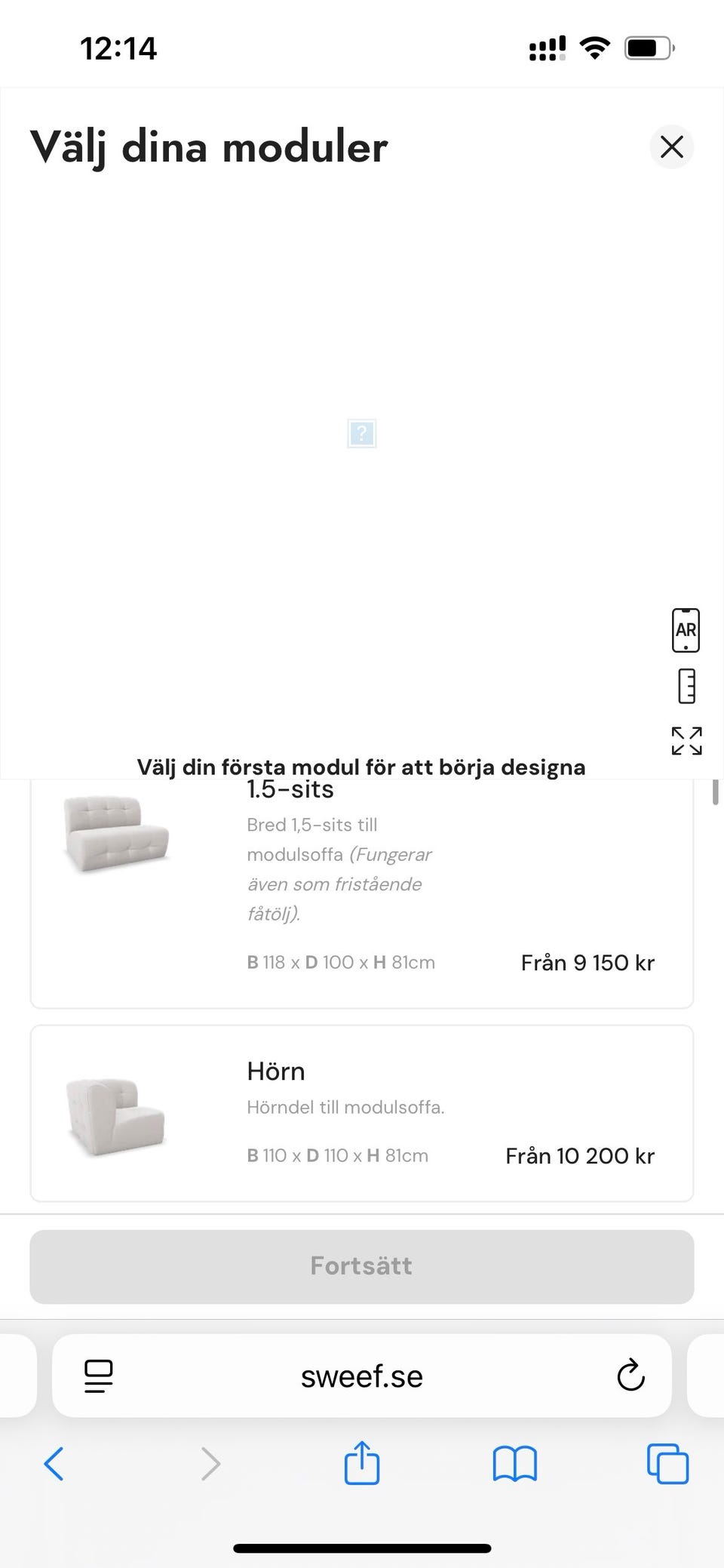The image size is (724, 1568).
Task: Open the Hörn module title link
Action: [275, 1071]
